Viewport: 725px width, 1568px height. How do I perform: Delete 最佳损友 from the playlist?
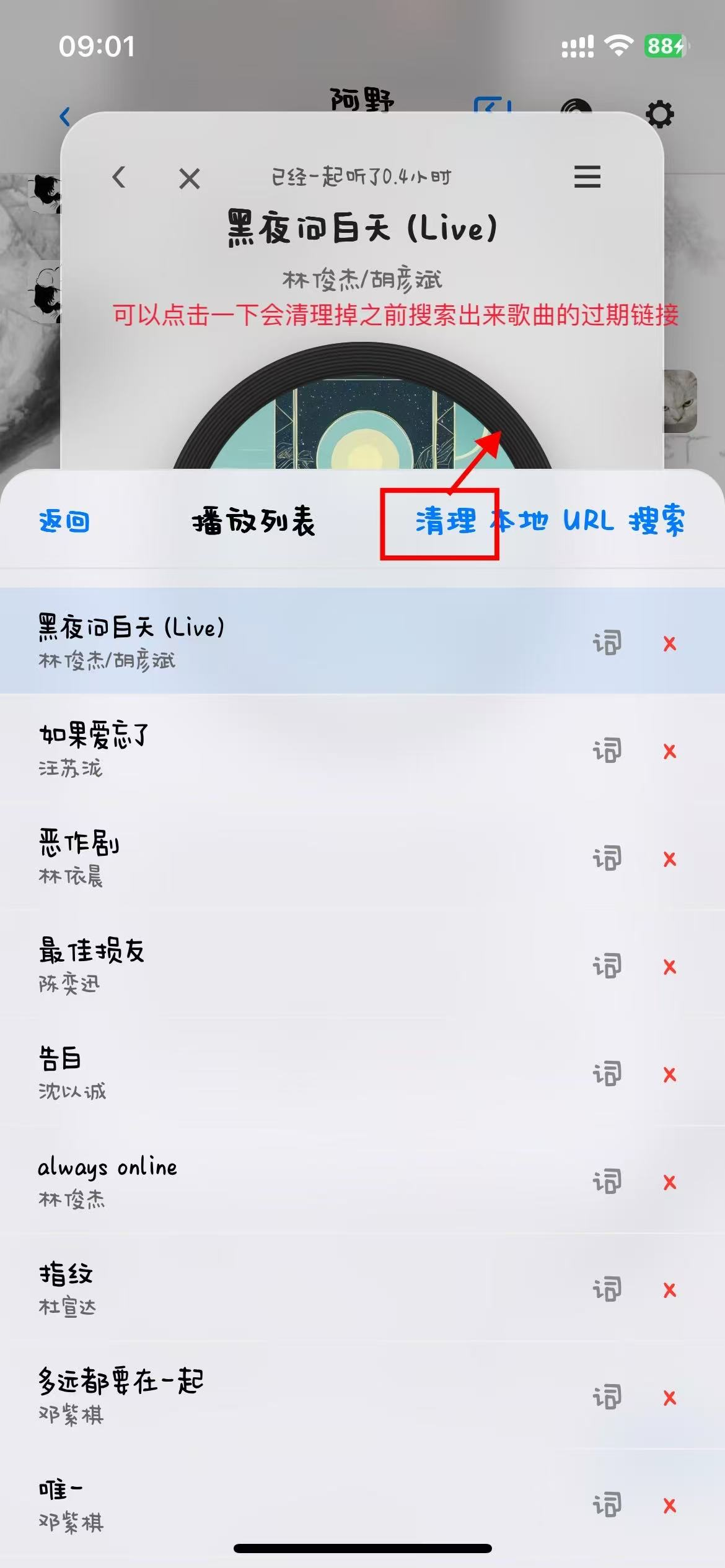pos(670,967)
